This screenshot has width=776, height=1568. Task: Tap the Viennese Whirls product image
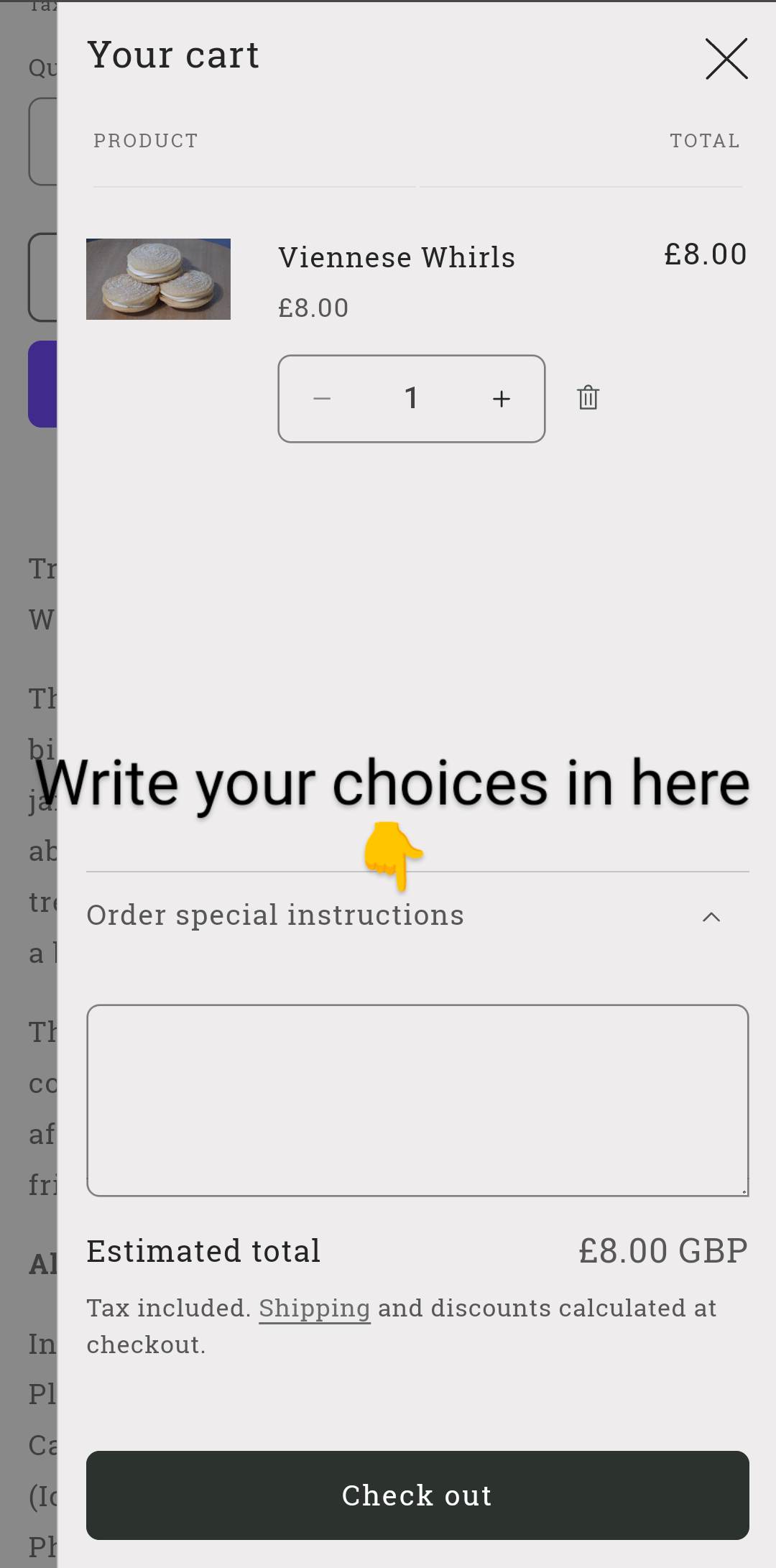click(x=158, y=279)
